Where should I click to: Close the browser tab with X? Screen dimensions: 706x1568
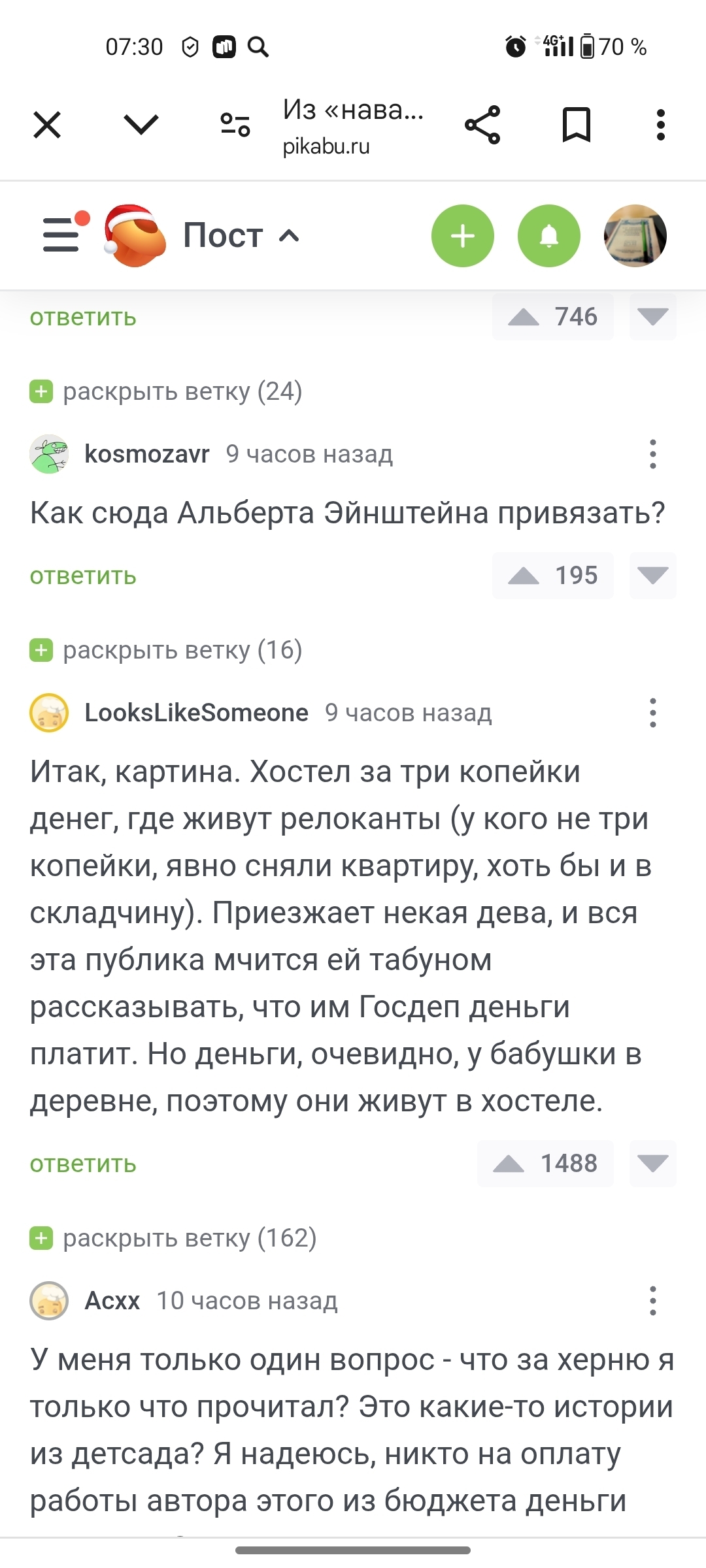click(x=47, y=125)
